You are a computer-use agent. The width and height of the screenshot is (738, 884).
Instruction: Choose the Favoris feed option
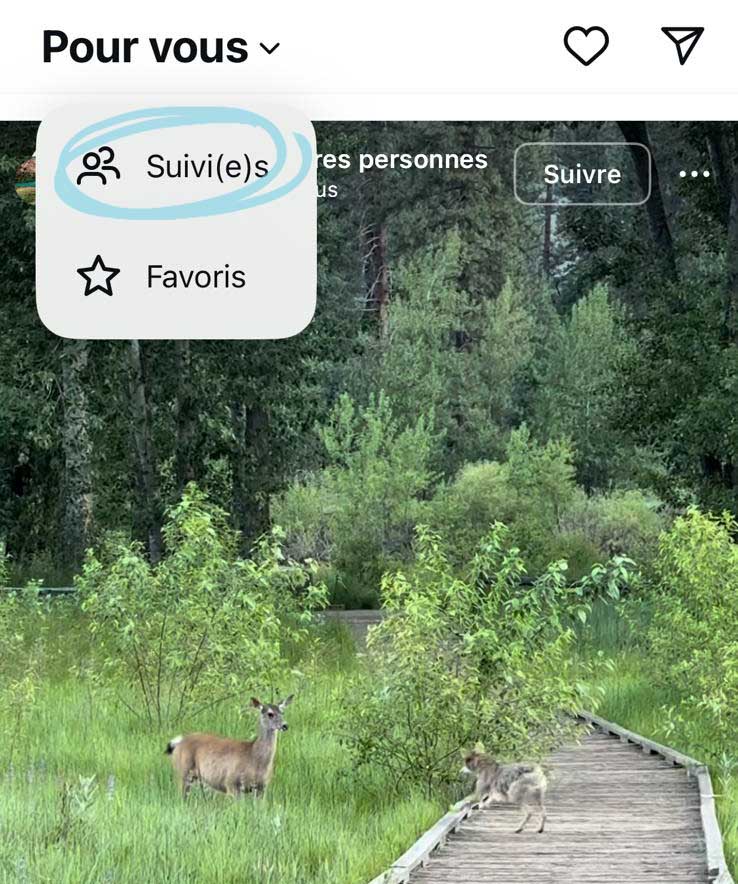coord(176,277)
